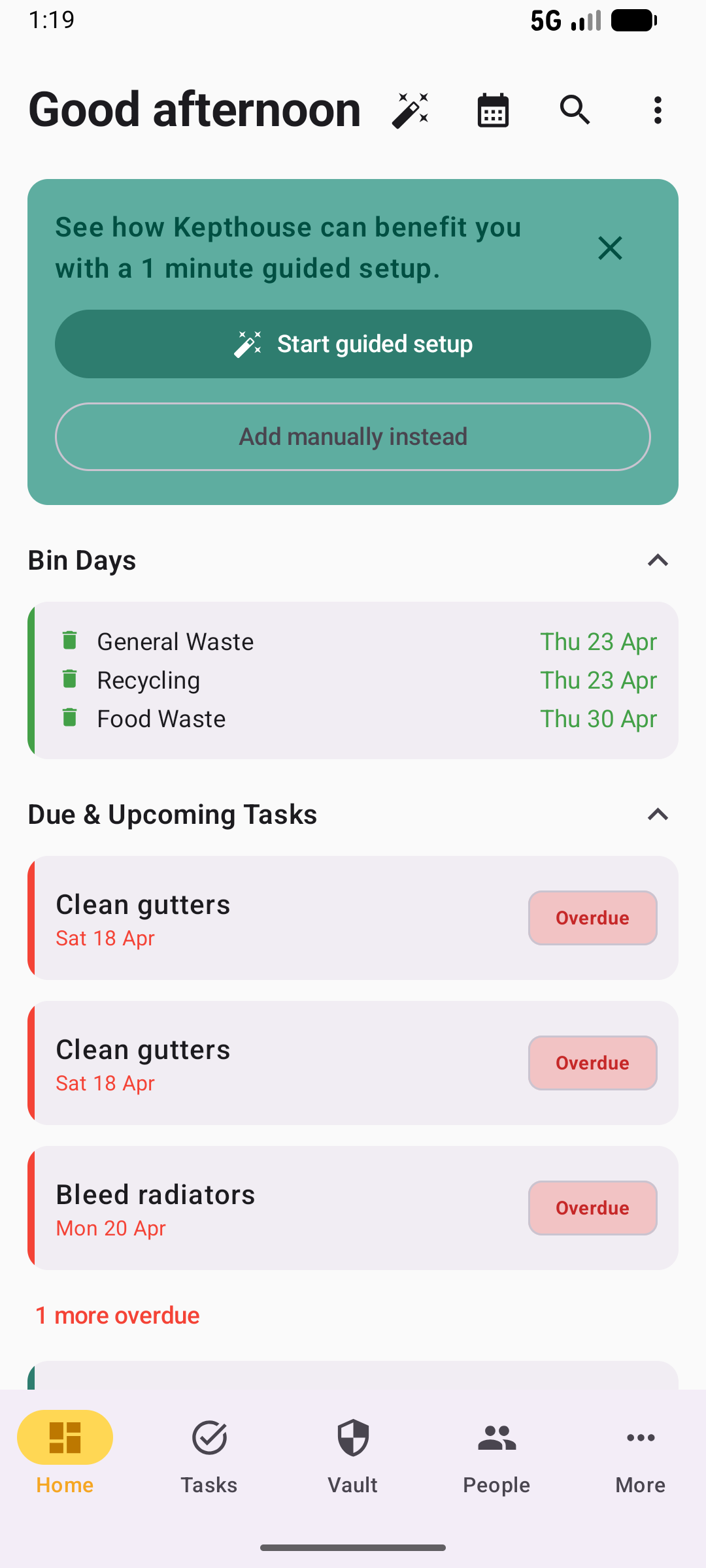The width and height of the screenshot is (706, 1568).
Task: Tap the General Waste bin icon
Action: (x=70, y=641)
